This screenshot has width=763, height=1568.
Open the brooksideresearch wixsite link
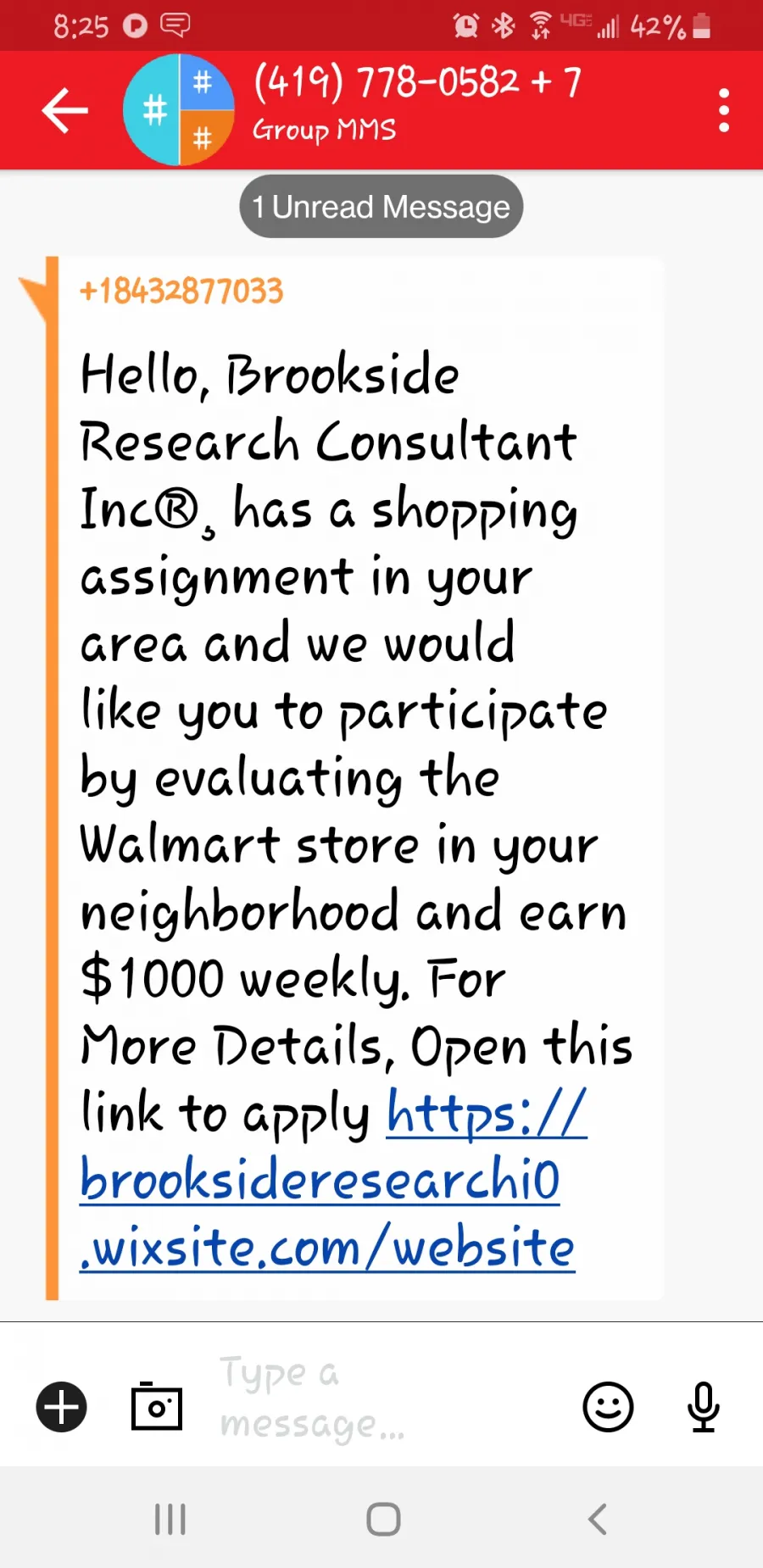pos(332,1180)
